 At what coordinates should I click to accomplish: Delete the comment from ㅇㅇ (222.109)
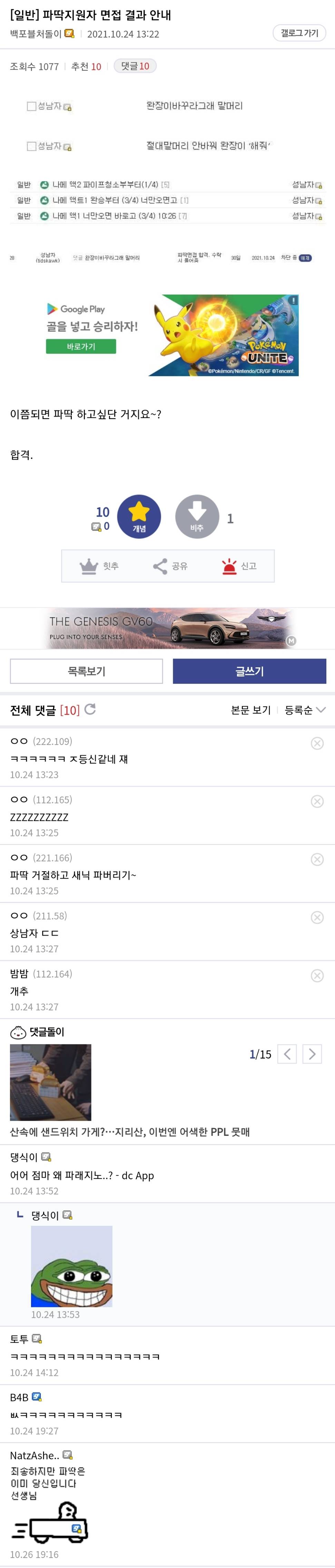click(317, 743)
